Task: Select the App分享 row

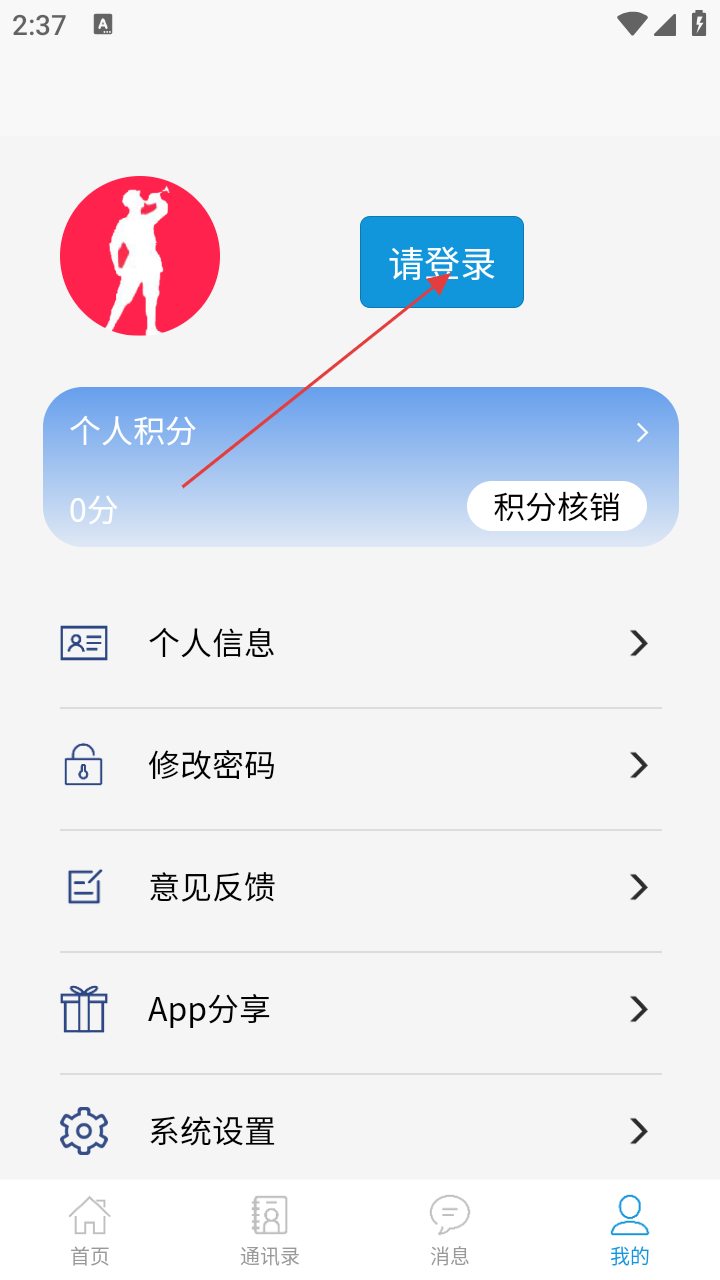Action: (360, 1010)
